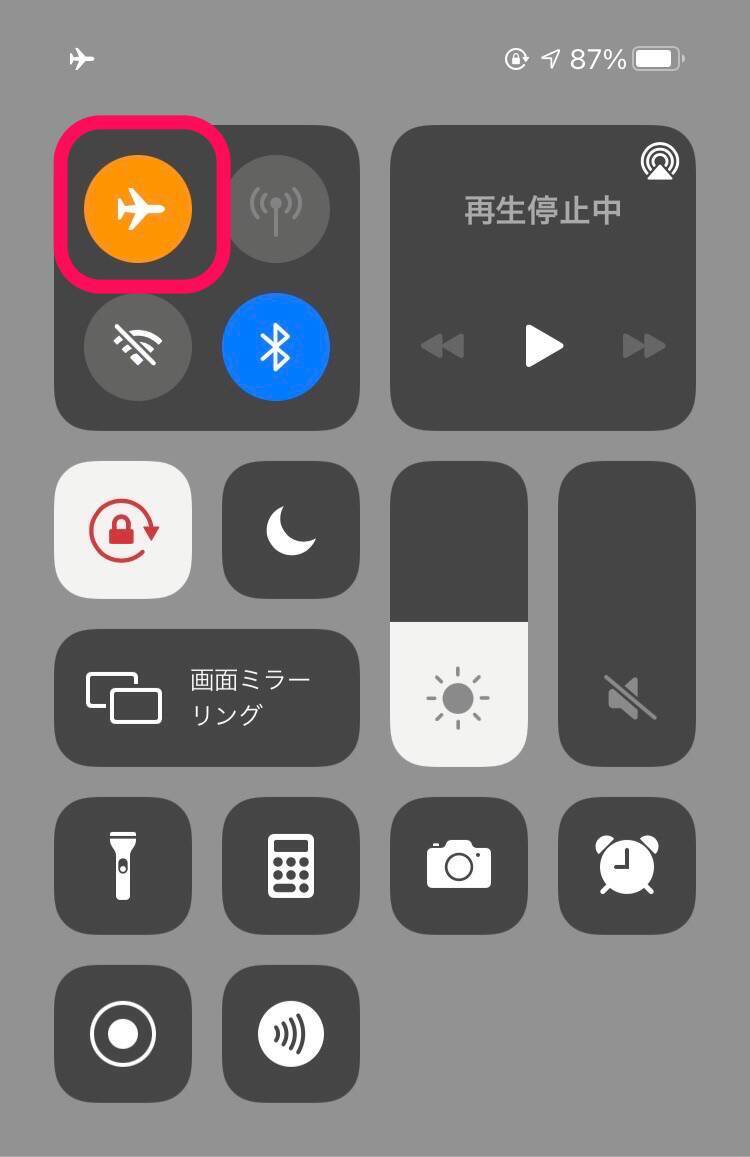Skip to the previous track

click(x=442, y=346)
